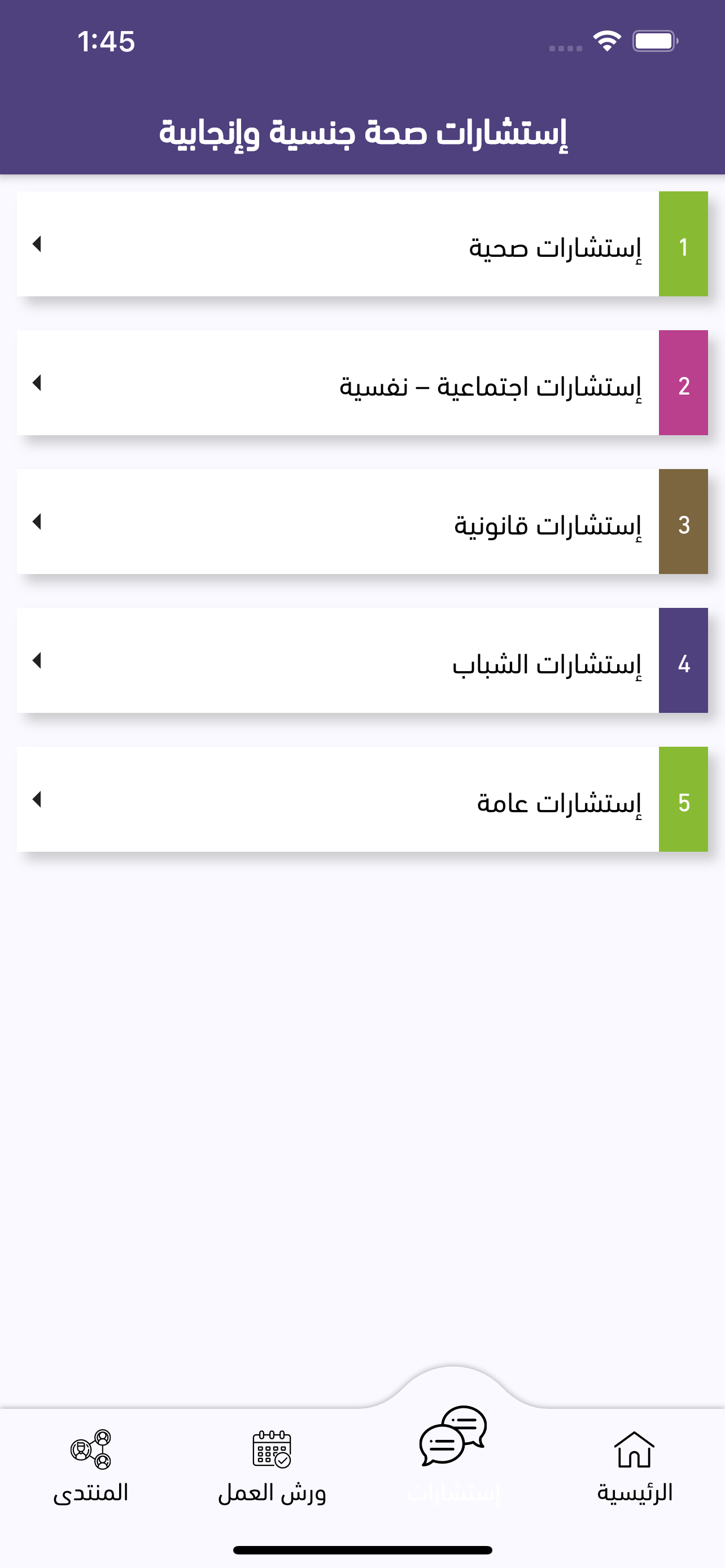Click the pink number 2 badge
Image resolution: width=725 pixels, height=1568 pixels.
pyautogui.click(x=684, y=383)
